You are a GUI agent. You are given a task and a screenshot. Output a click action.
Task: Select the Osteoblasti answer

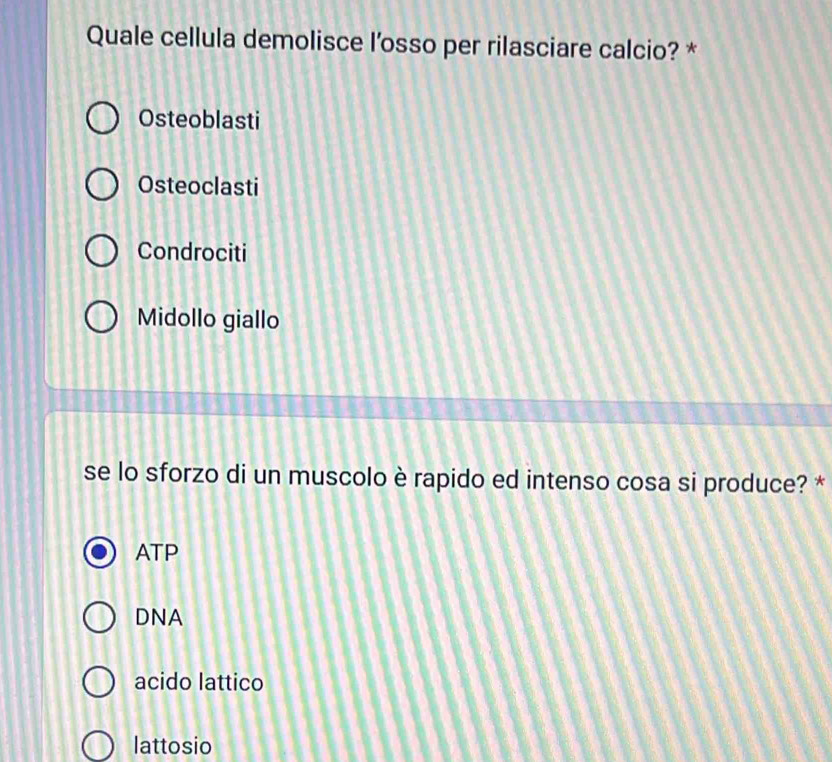click(105, 121)
